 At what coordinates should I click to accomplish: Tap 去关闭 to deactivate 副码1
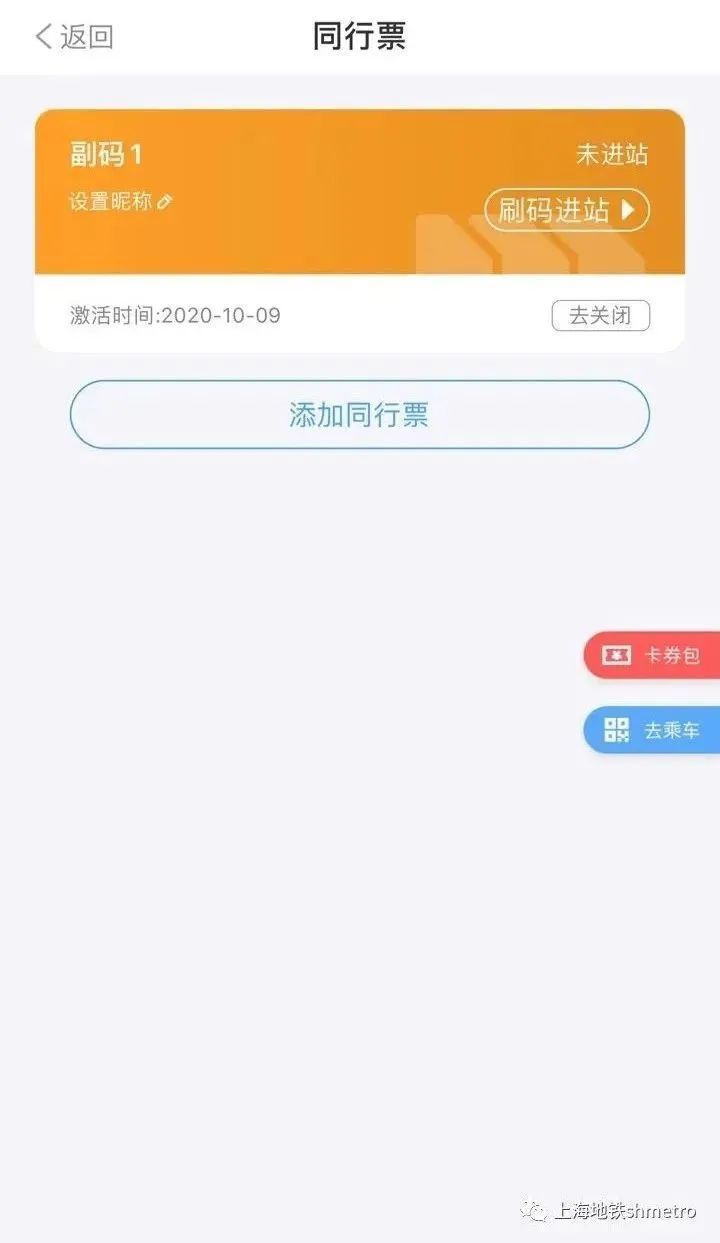[600, 316]
